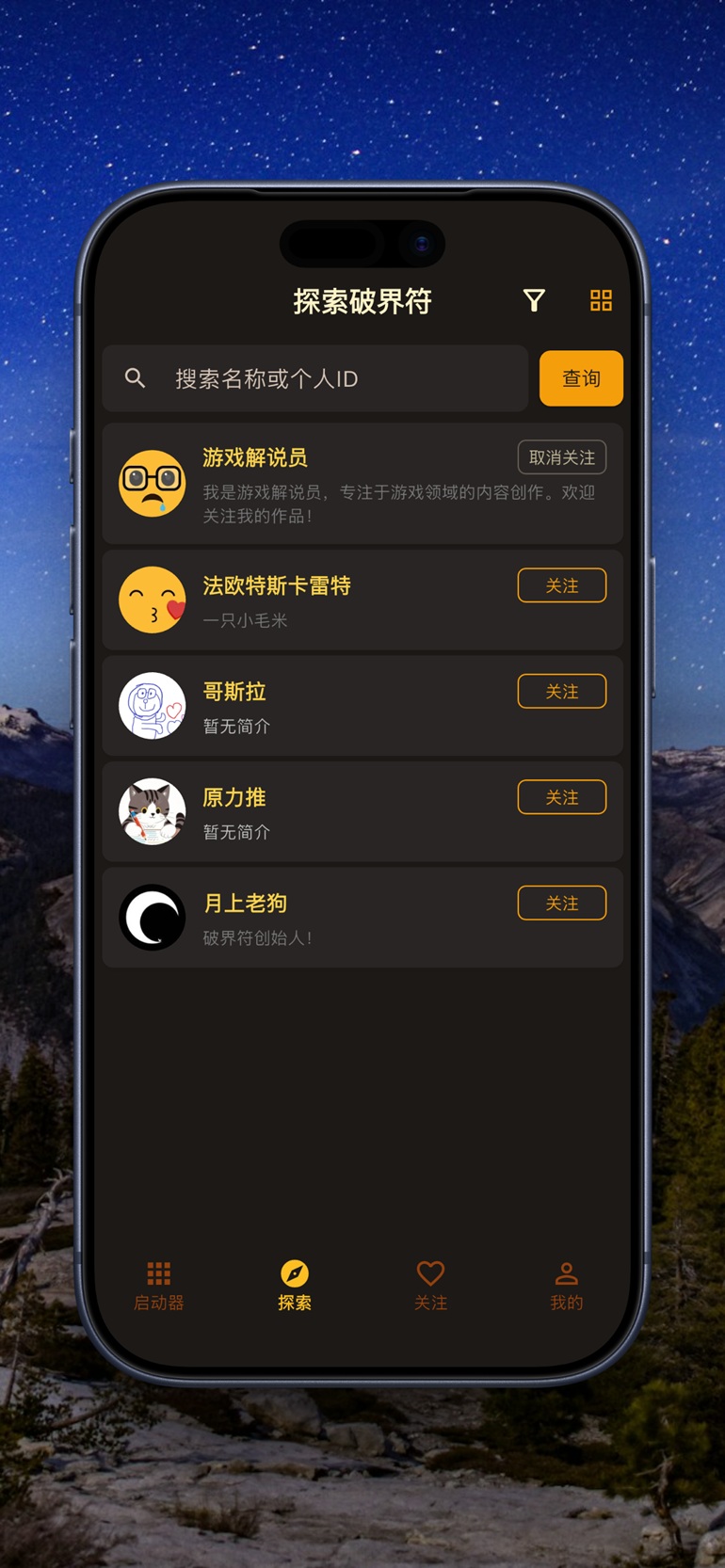View the kissing emoji avatar of 法欧特斯卡雷特
725x1568 pixels.
tap(152, 600)
